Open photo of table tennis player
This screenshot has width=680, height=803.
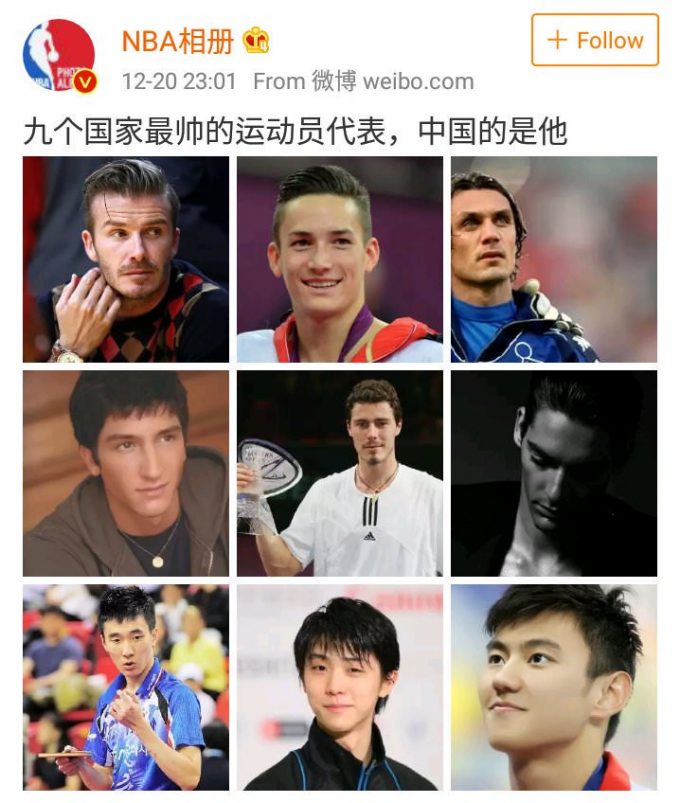pyautogui.click(x=126, y=687)
